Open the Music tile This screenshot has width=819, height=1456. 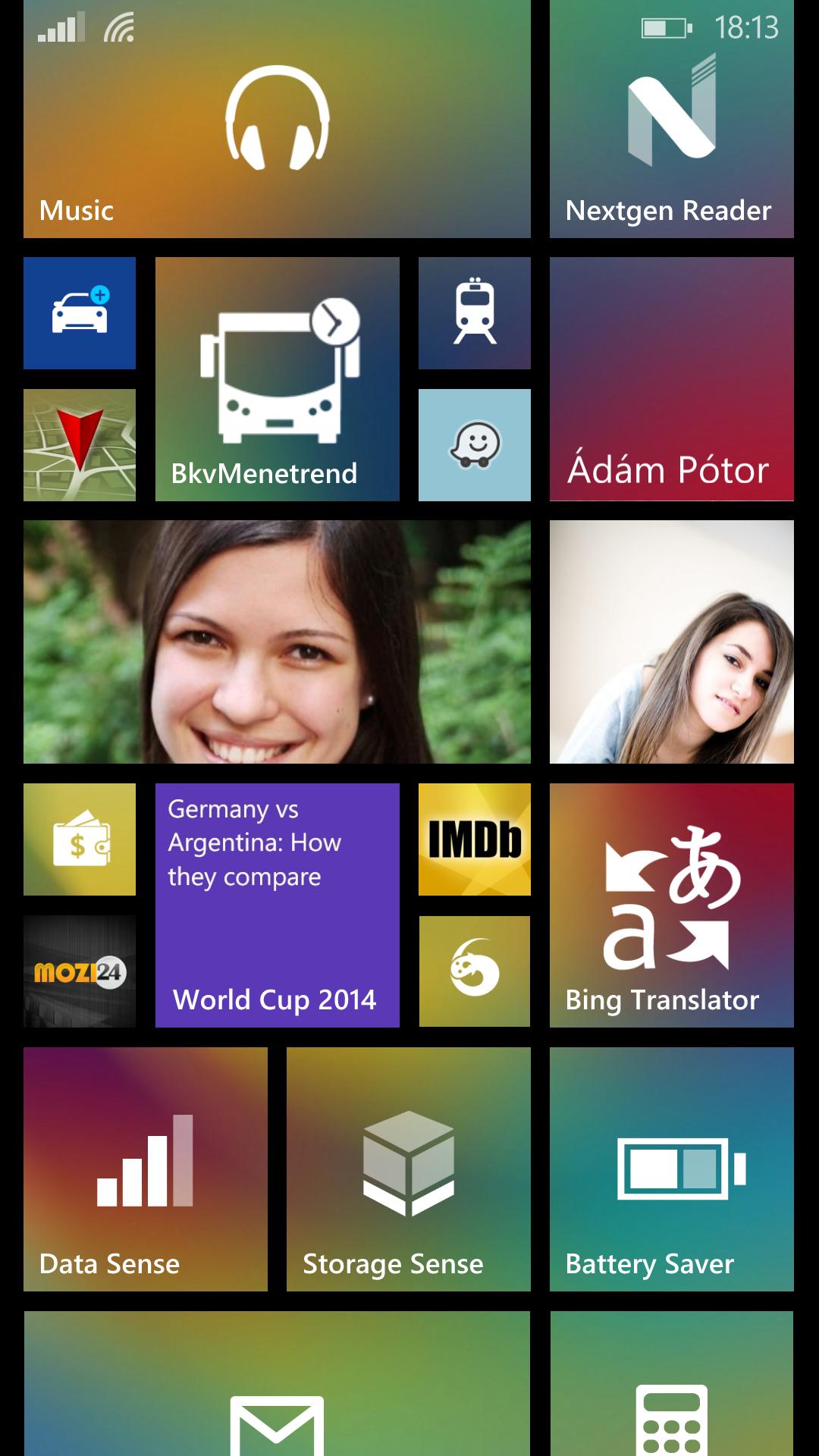tap(277, 119)
